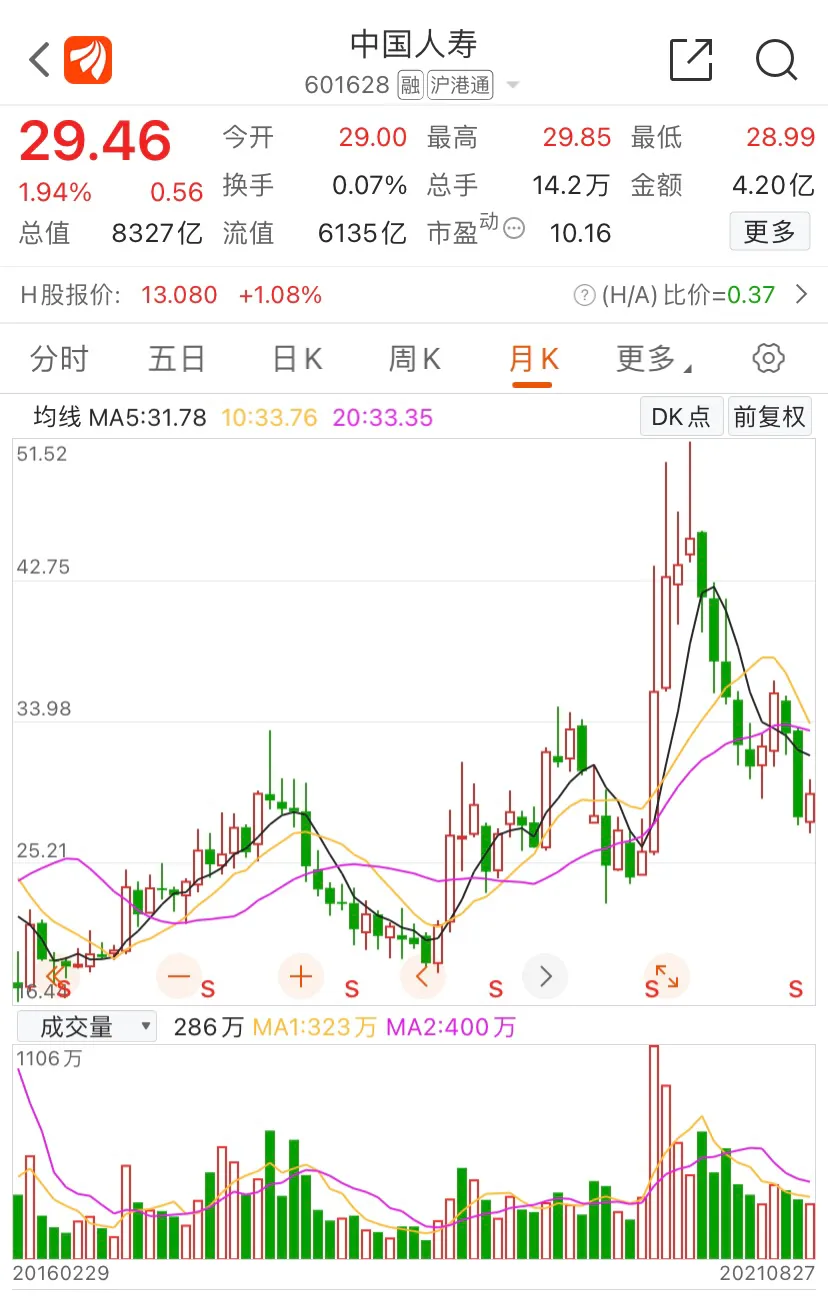Image resolution: width=828 pixels, height=1298 pixels.
Task: Tap the DK点 button
Action: click(x=681, y=417)
